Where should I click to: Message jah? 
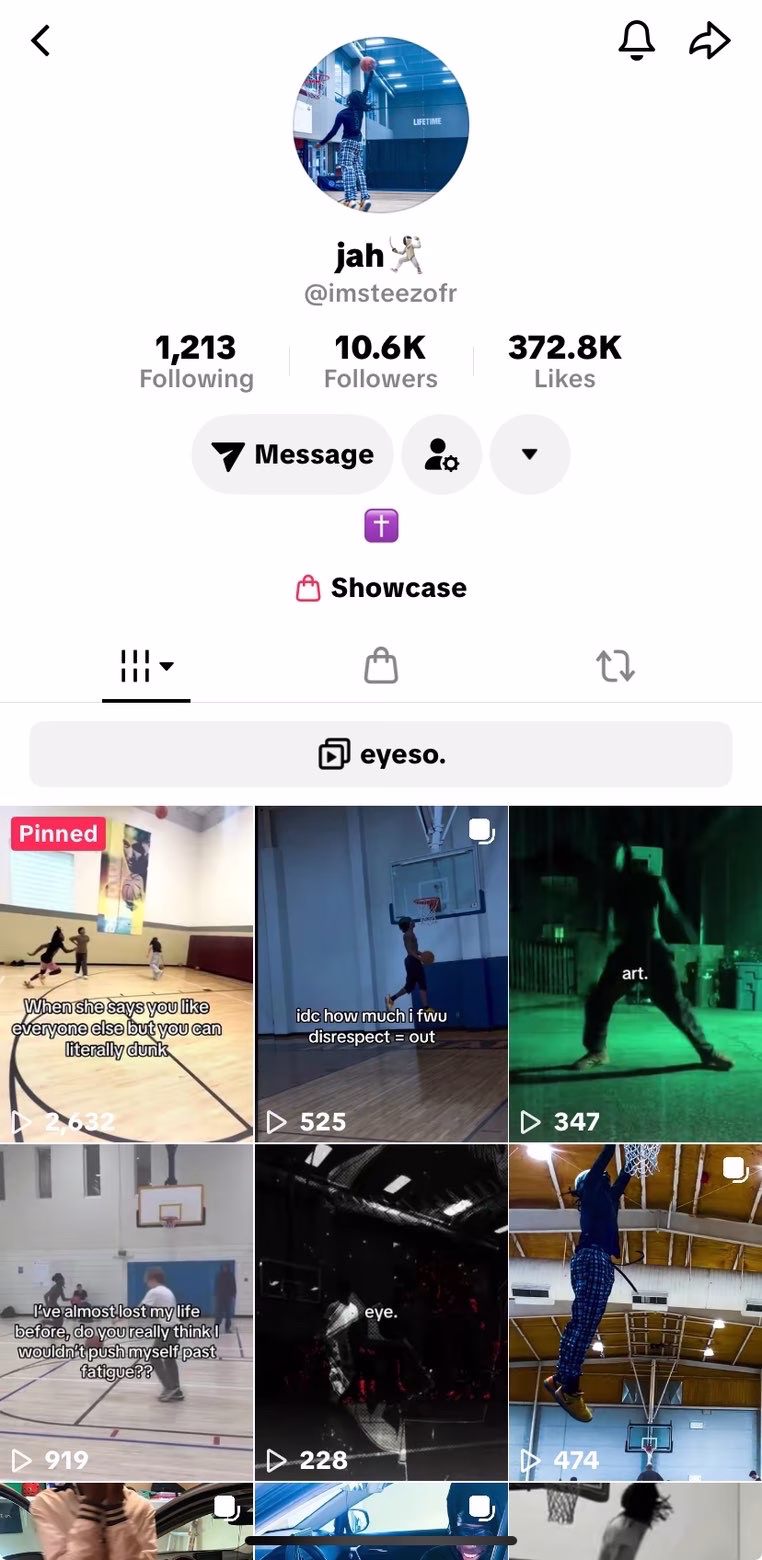coord(292,455)
